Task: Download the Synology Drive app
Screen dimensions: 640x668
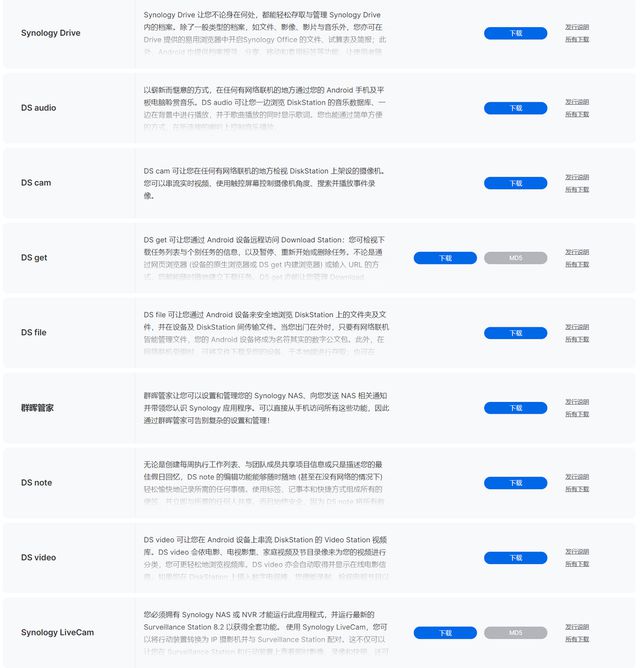Action: (x=515, y=33)
